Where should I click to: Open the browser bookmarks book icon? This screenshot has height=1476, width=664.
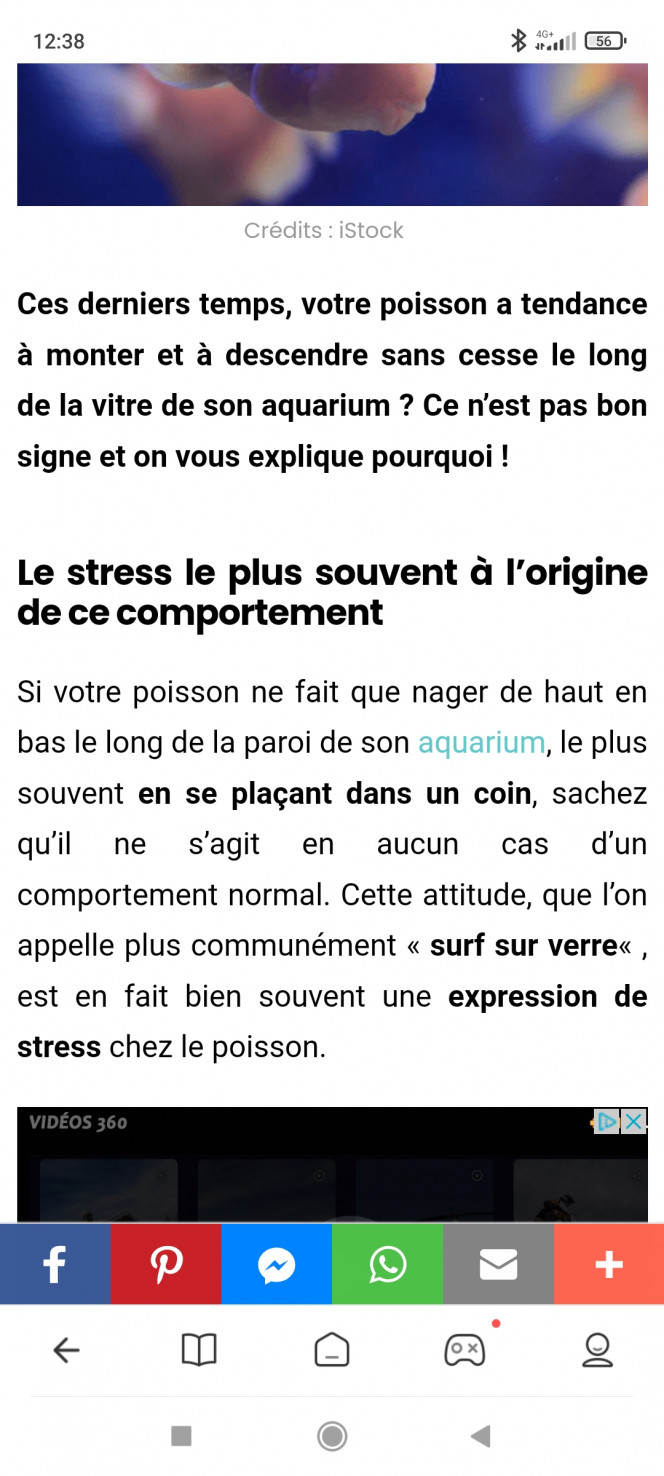(199, 1351)
